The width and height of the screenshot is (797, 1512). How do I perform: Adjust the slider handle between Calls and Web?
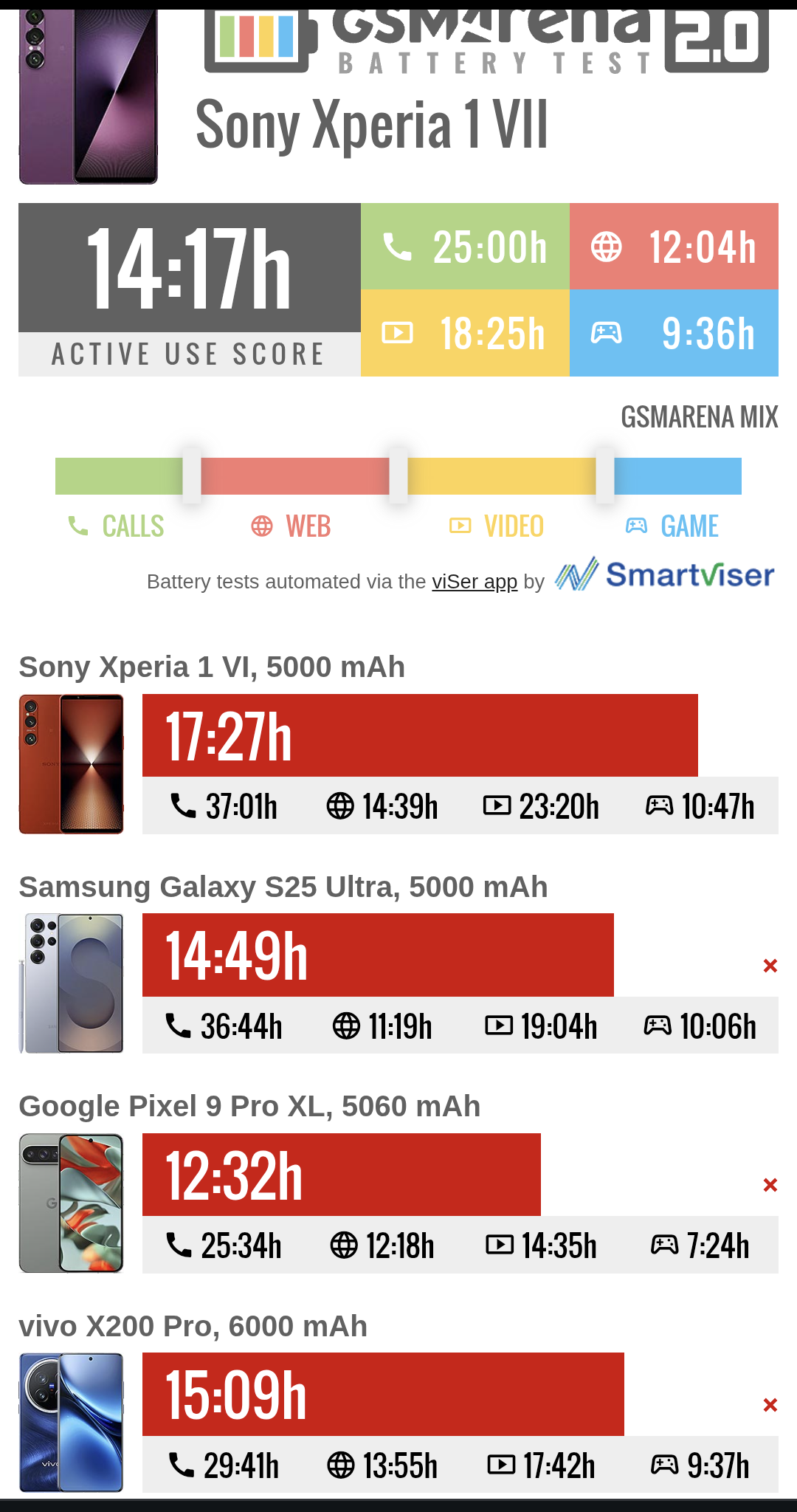192,475
